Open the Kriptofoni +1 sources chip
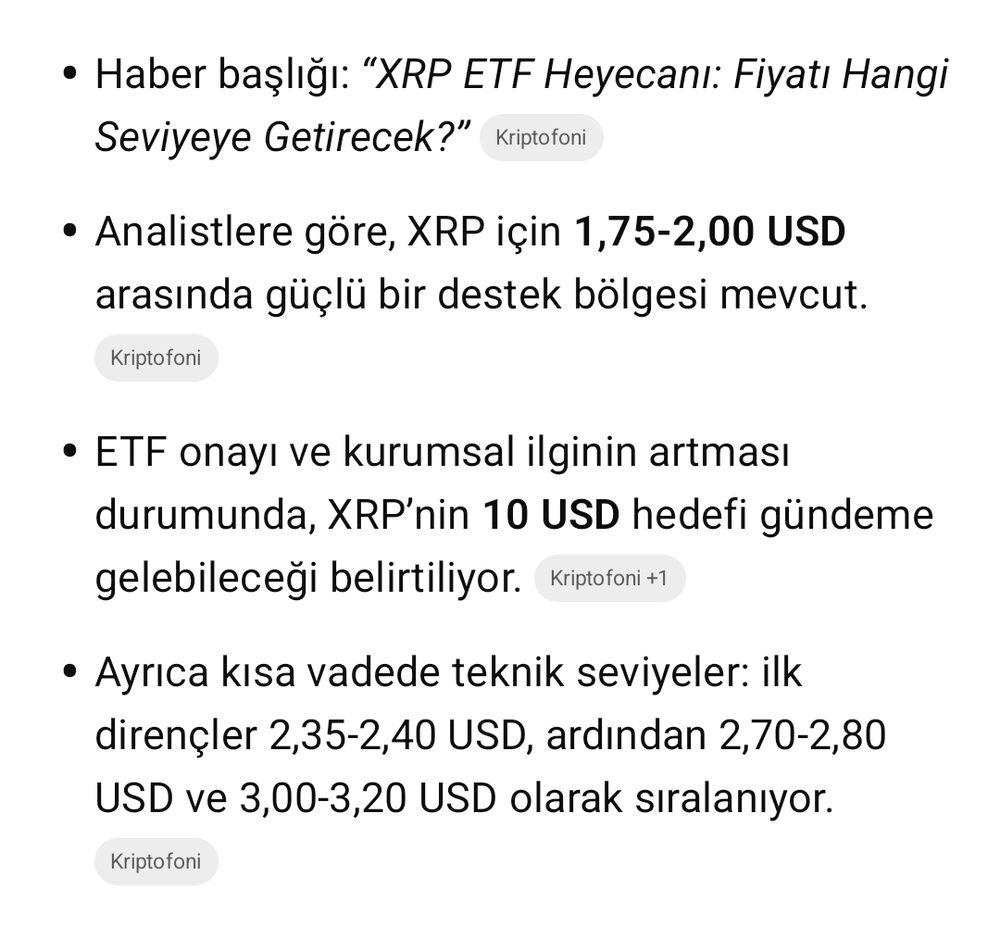This screenshot has width=1000, height=940. coord(609,579)
